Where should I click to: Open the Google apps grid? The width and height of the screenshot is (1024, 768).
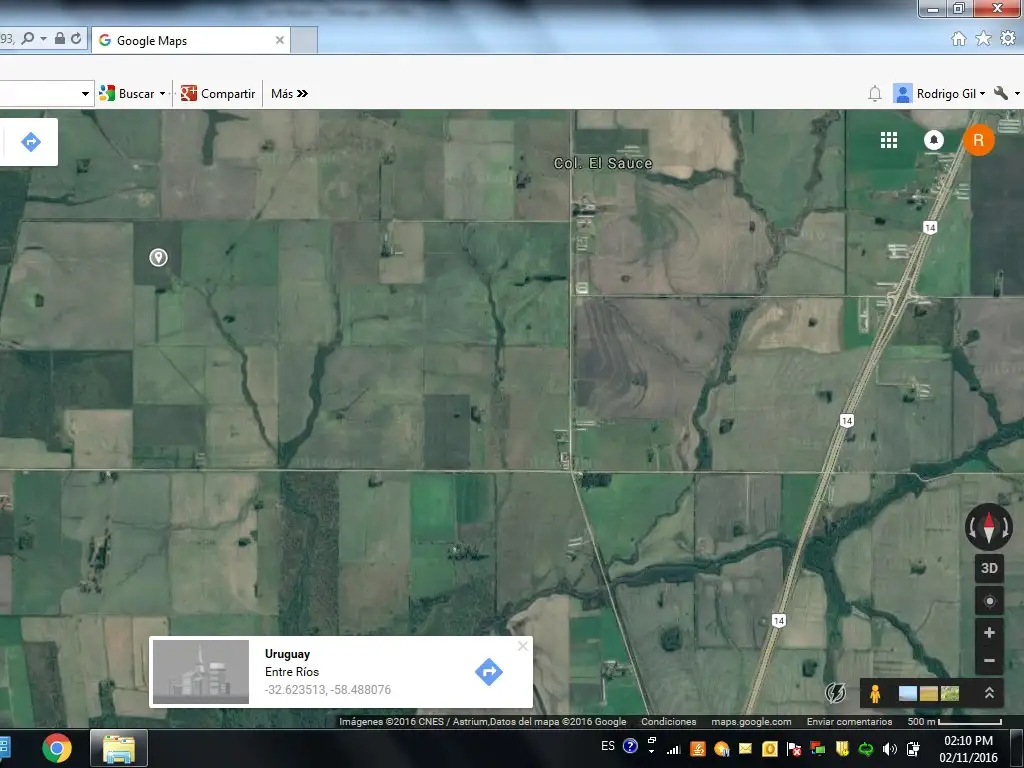click(x=888, y=140)
